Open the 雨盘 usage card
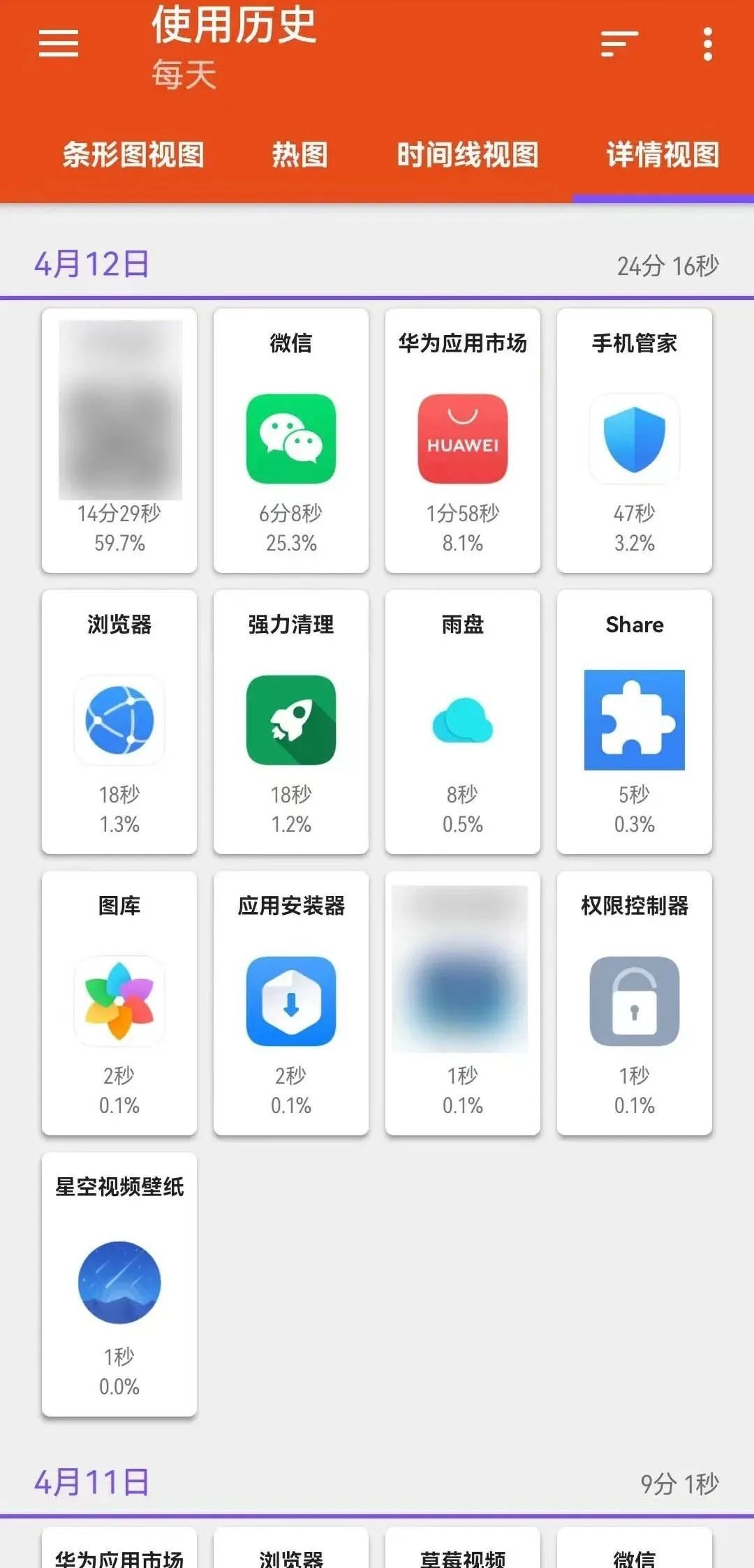Screen dimensions: 754x1568 pyautogui.click(x=463, y=722)
